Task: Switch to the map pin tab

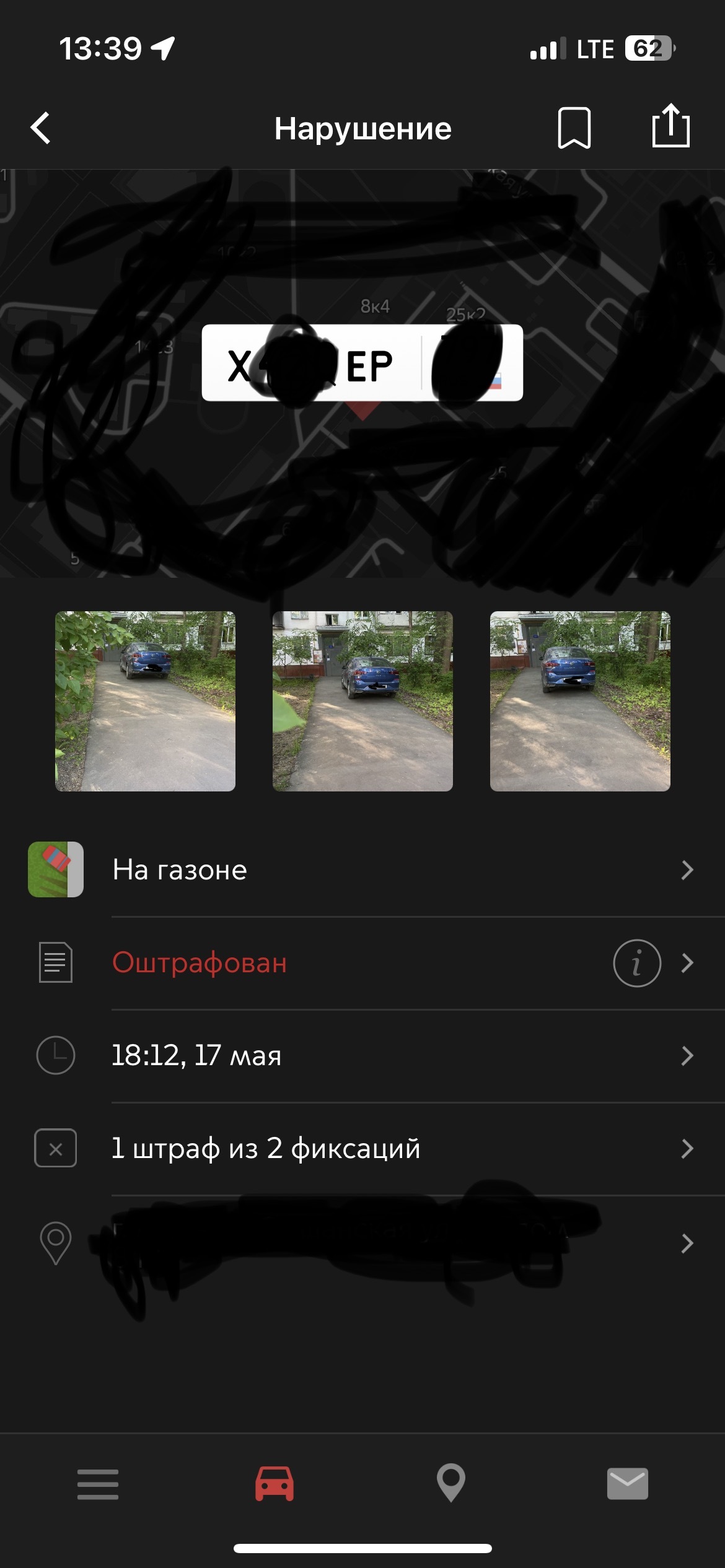Action: pyautogui.click(x=450, y=1483)
